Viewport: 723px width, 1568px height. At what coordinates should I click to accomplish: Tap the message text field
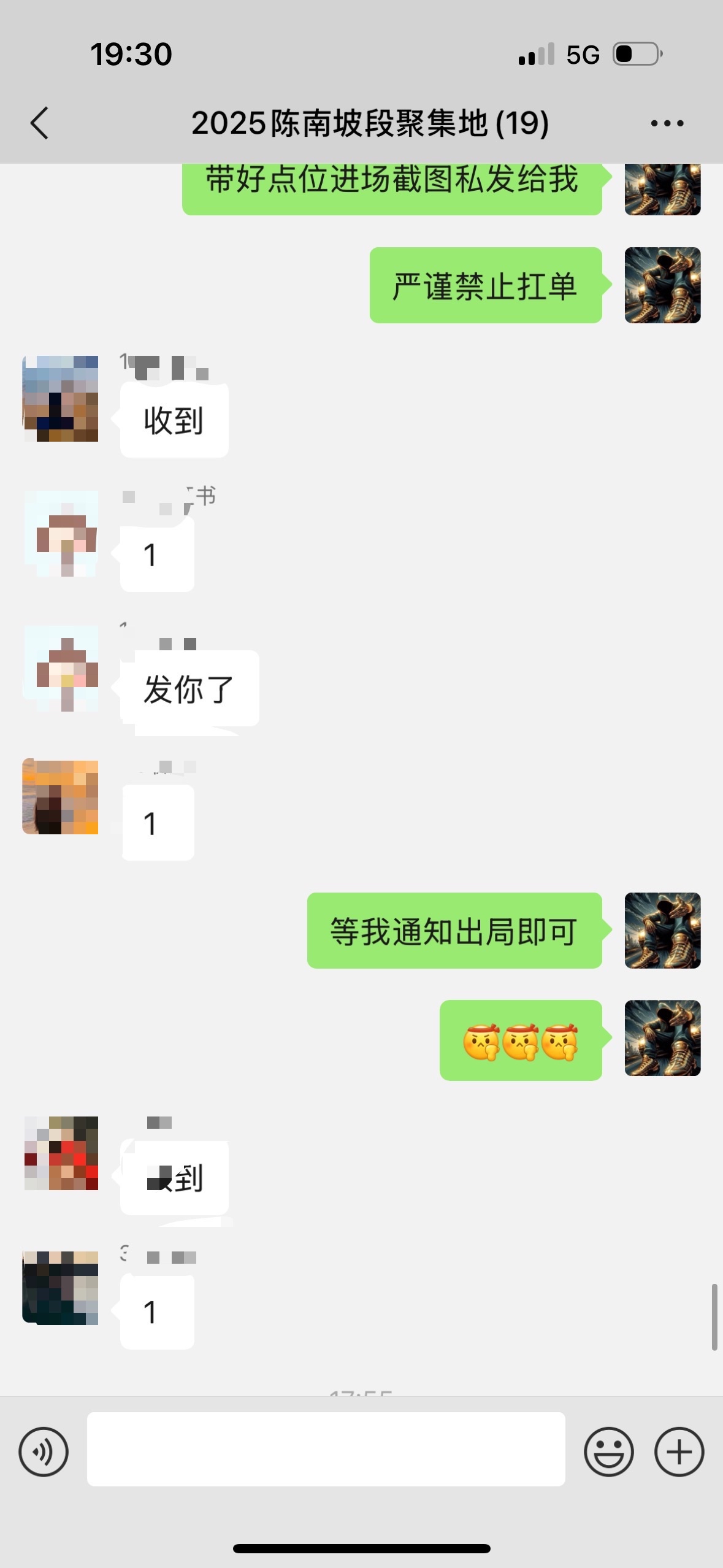click(326, 1449)
